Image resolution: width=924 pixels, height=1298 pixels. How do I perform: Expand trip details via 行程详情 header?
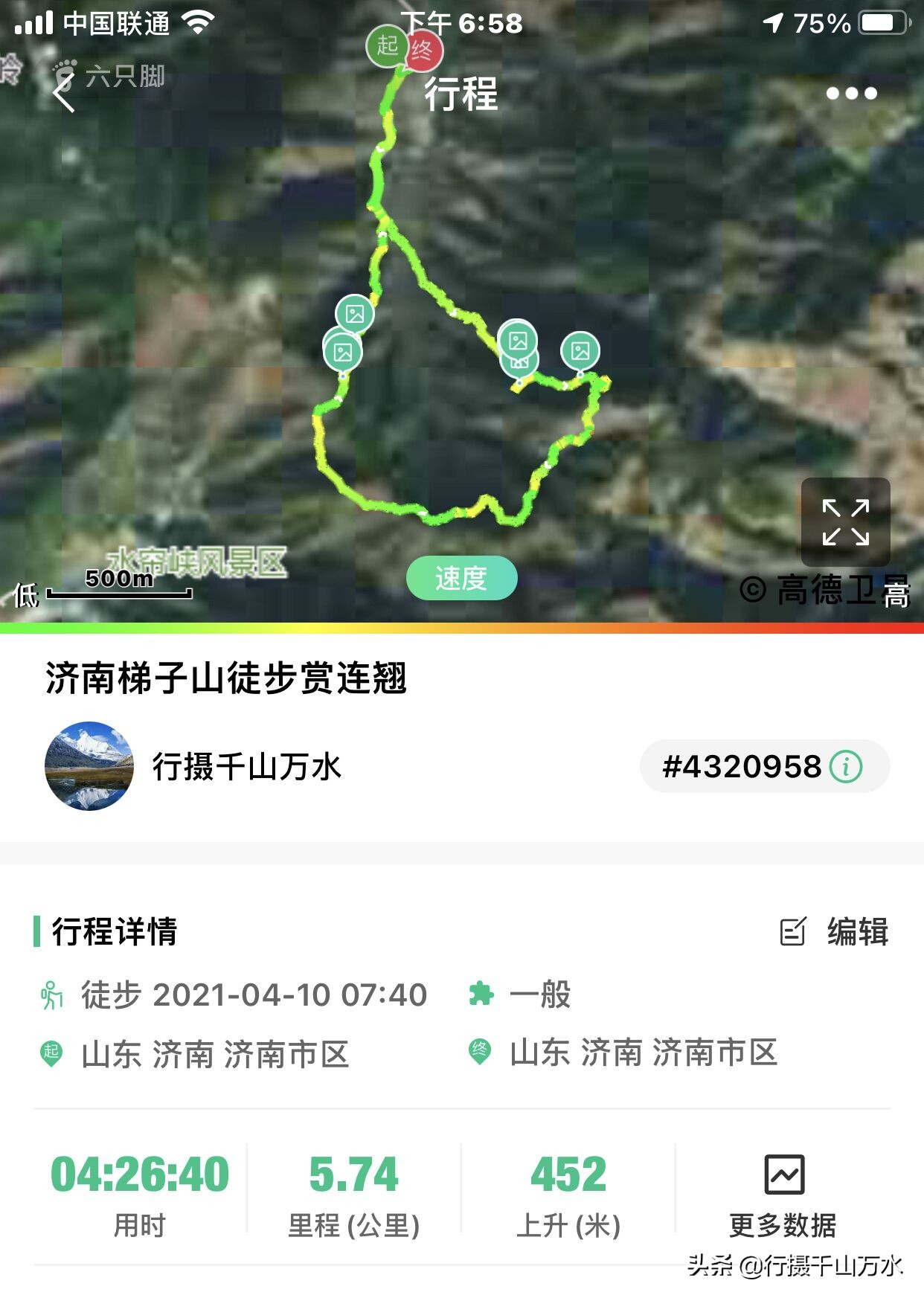(x=115, y=932)
